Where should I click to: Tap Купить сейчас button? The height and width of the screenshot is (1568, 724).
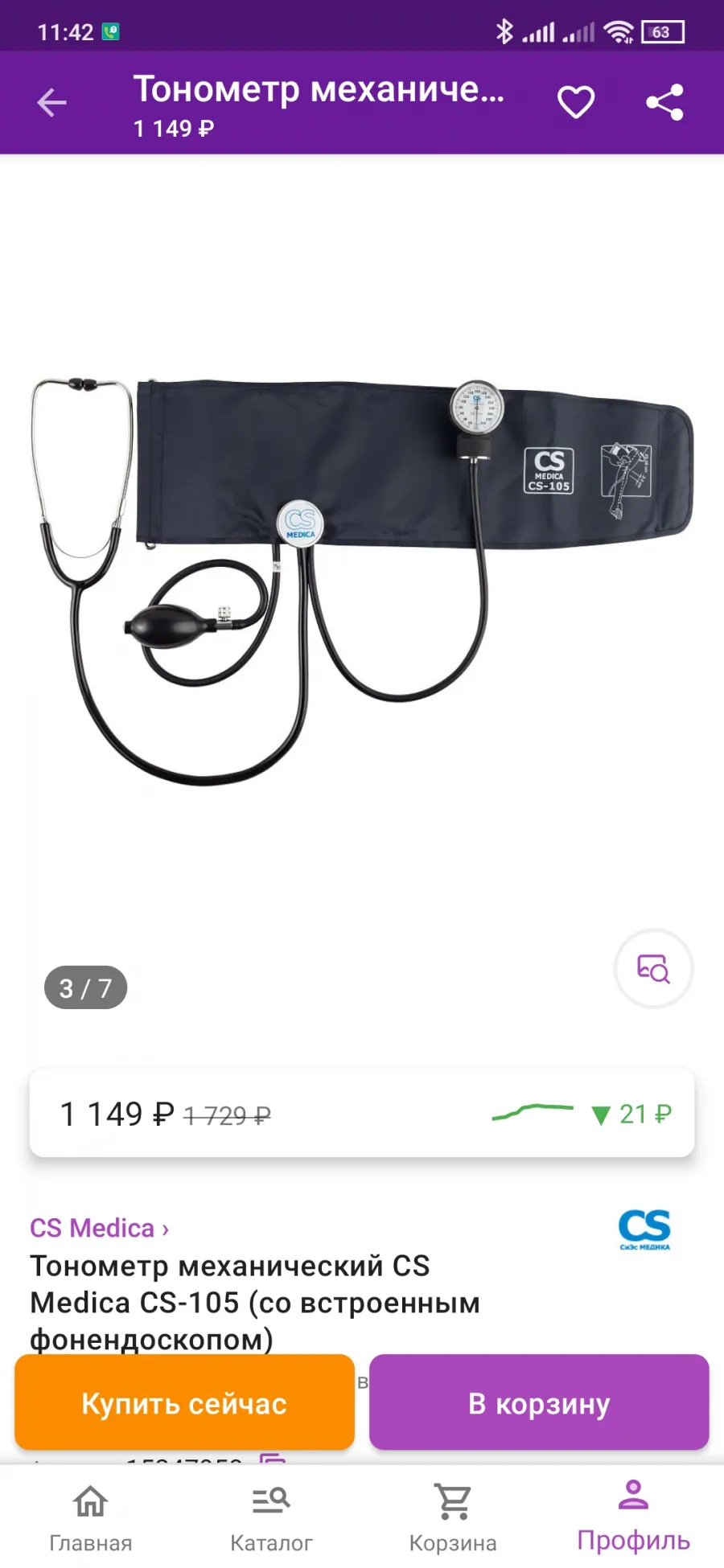click(x=184, y=1403)
